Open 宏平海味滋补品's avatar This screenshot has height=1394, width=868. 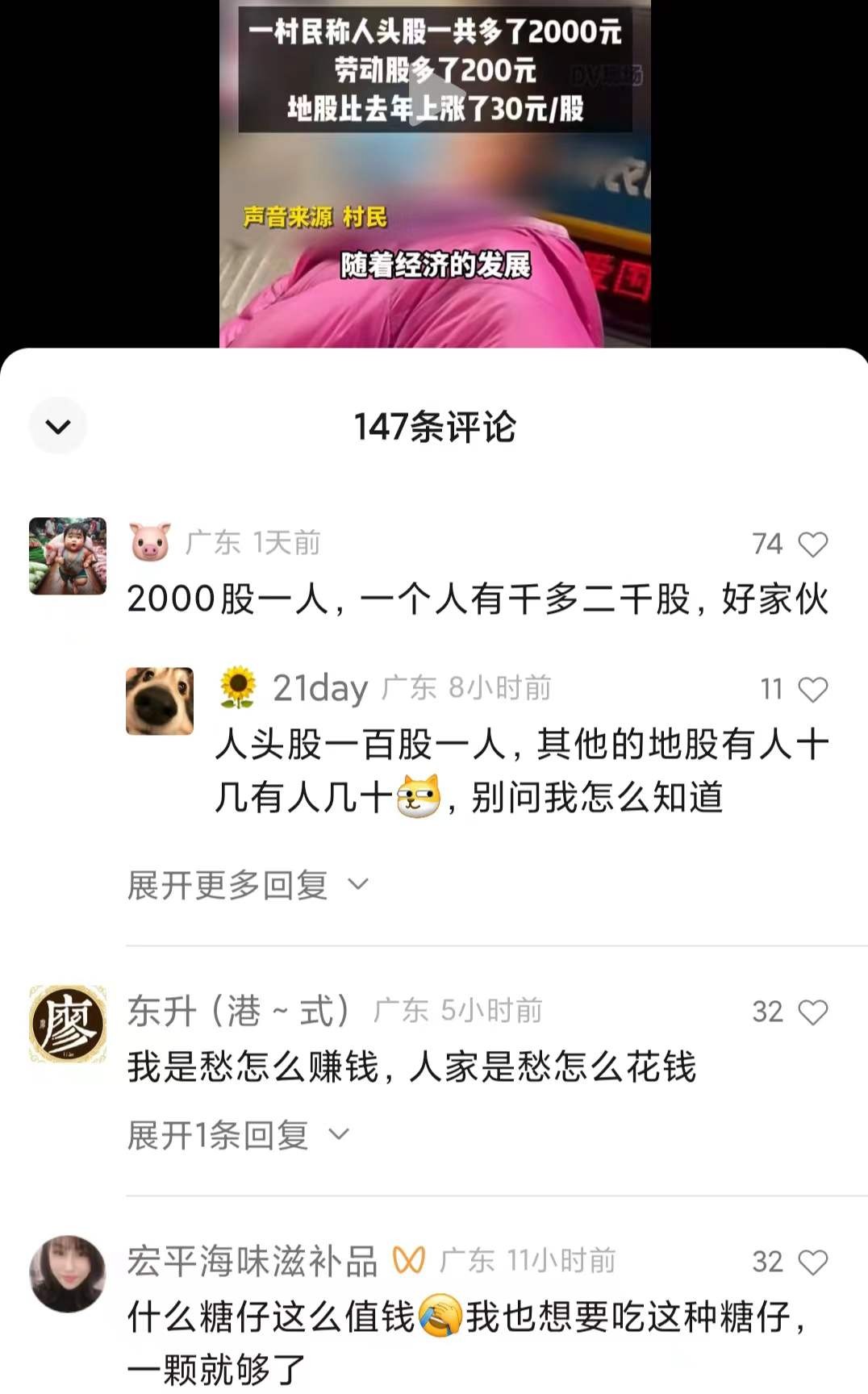pos(68,1274)
